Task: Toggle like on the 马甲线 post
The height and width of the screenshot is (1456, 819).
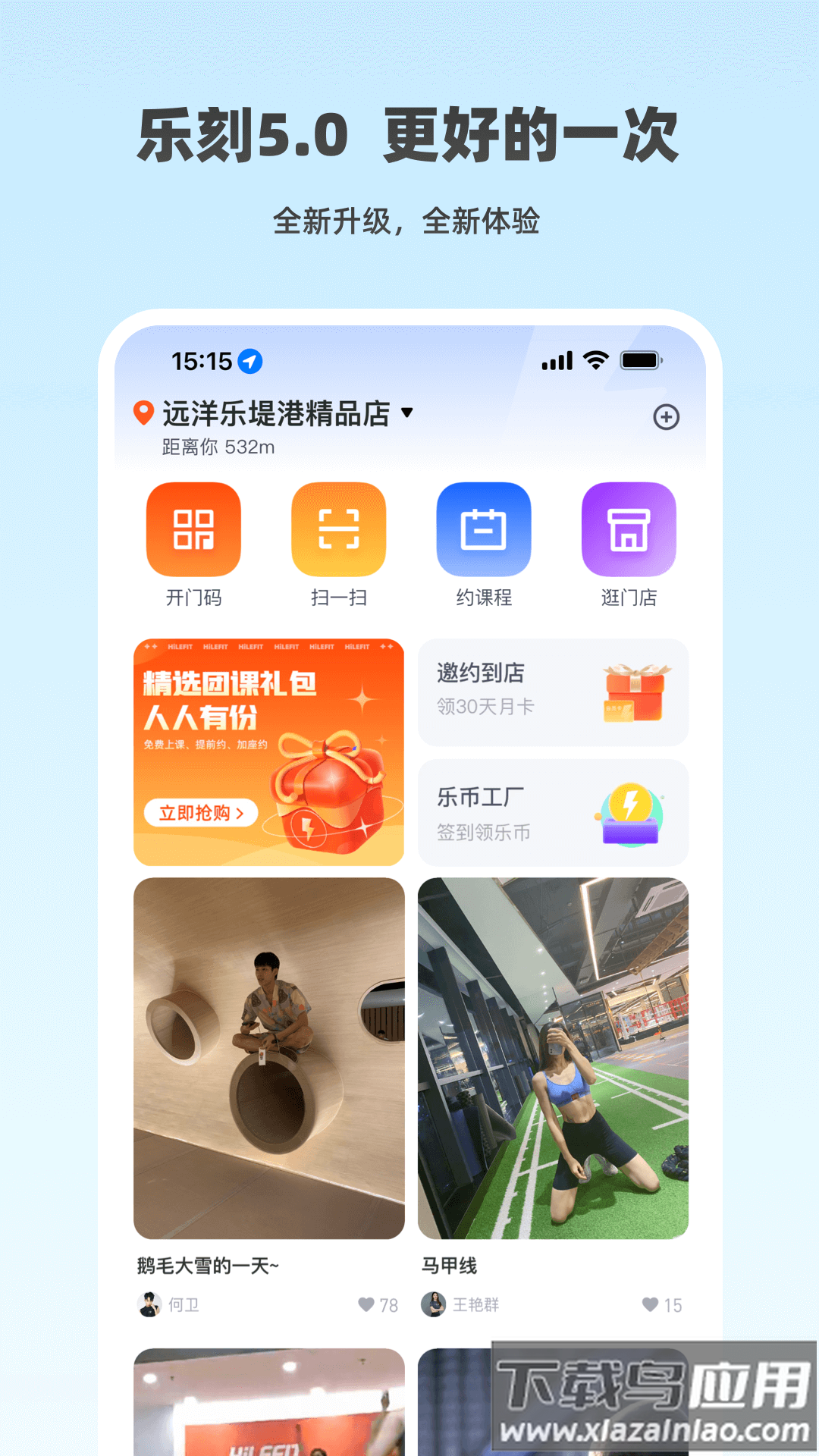Action: pyautogui.click(x=650, y=1300)
